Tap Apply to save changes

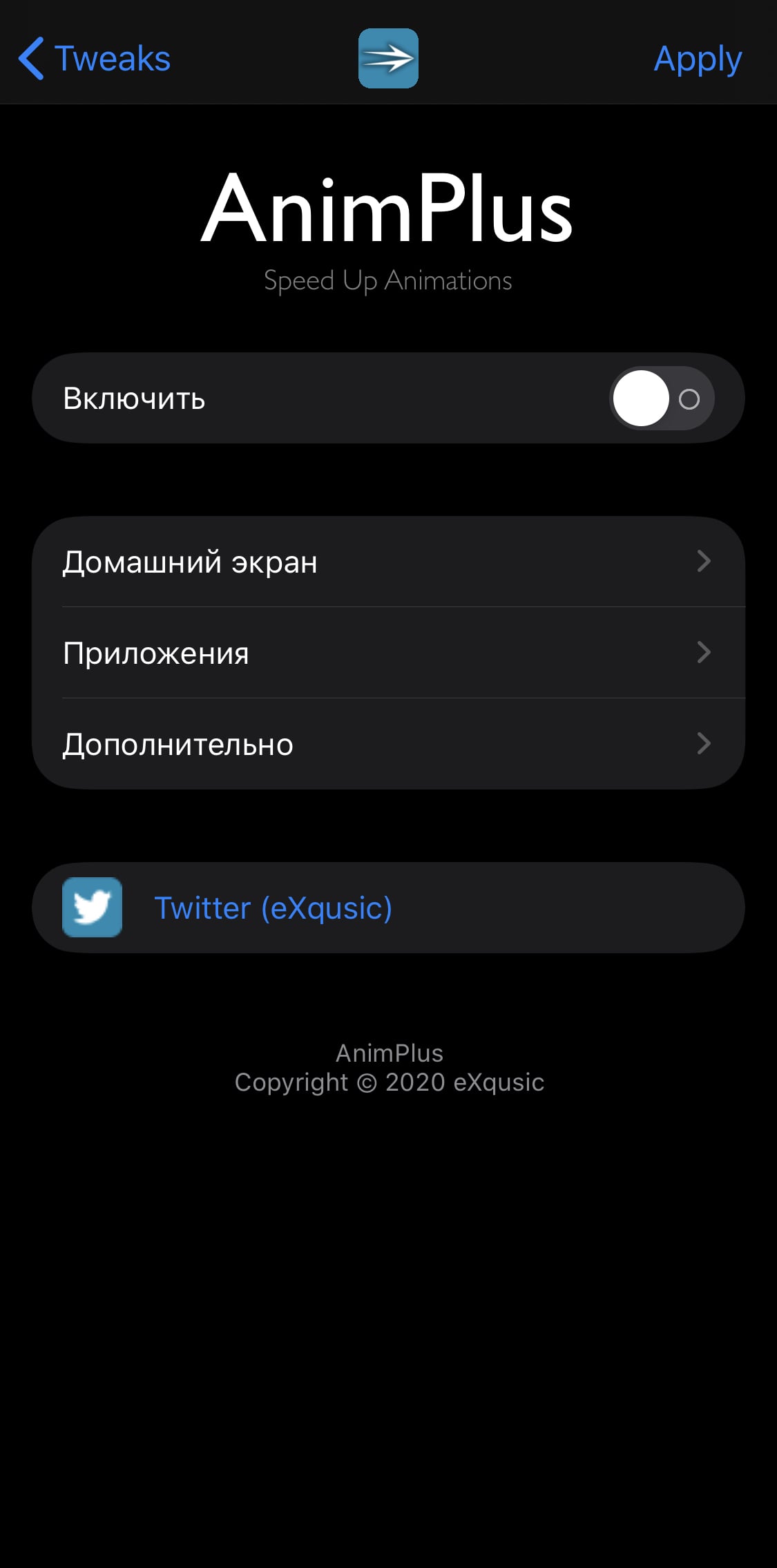point(698,59)
